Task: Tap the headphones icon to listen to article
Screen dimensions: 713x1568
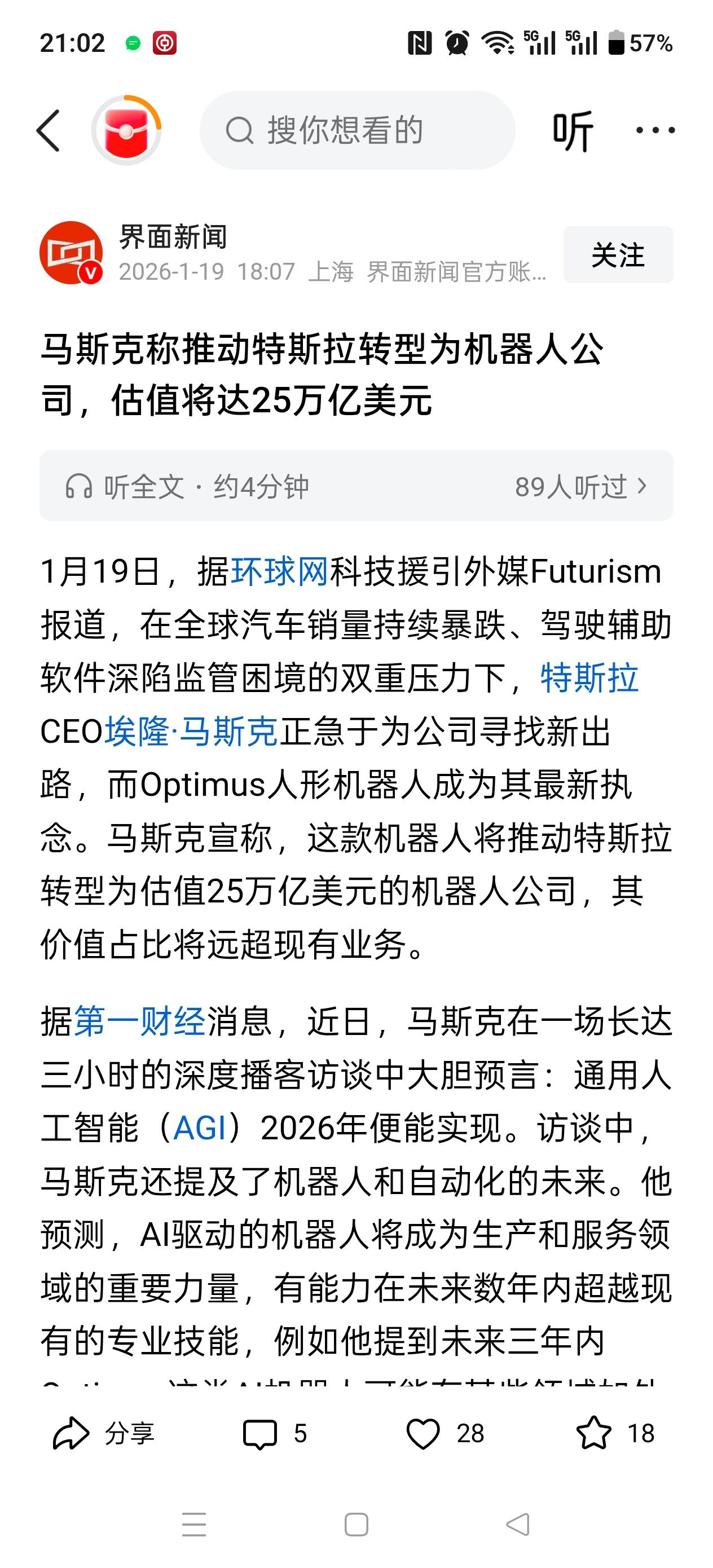Action: (x=82, y=486)
